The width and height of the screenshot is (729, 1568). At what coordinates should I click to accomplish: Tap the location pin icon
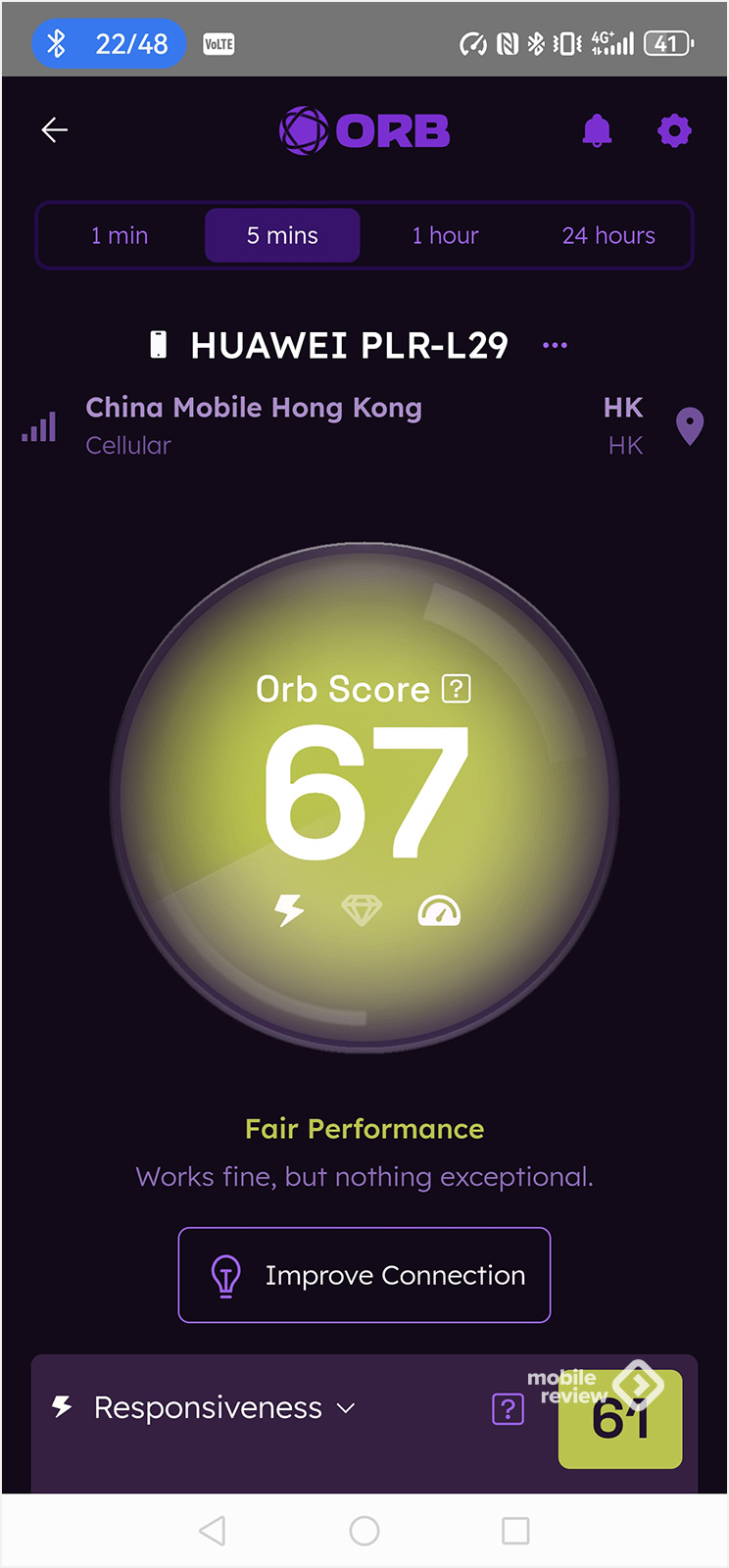click(690, 426)
